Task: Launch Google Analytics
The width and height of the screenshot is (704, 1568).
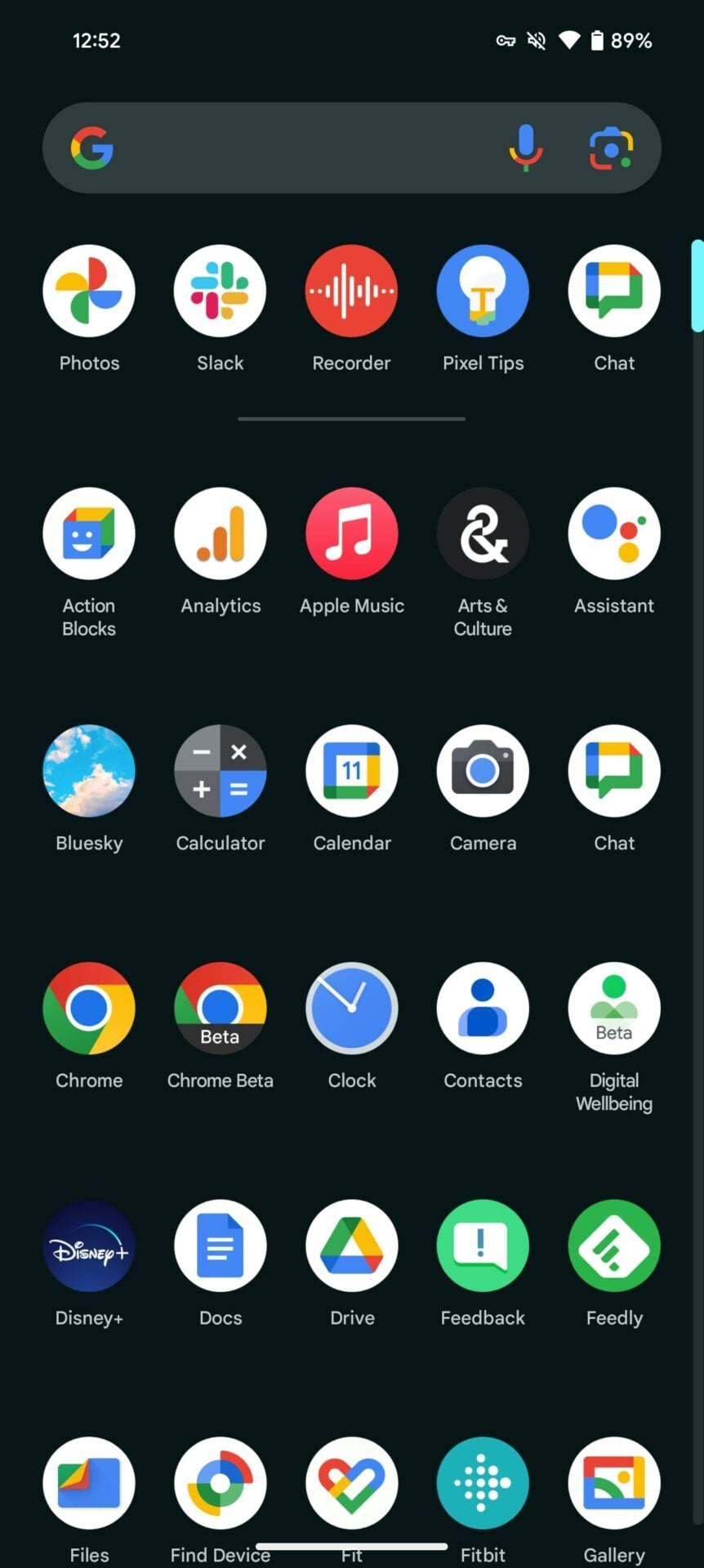Action: click(221, 533)
